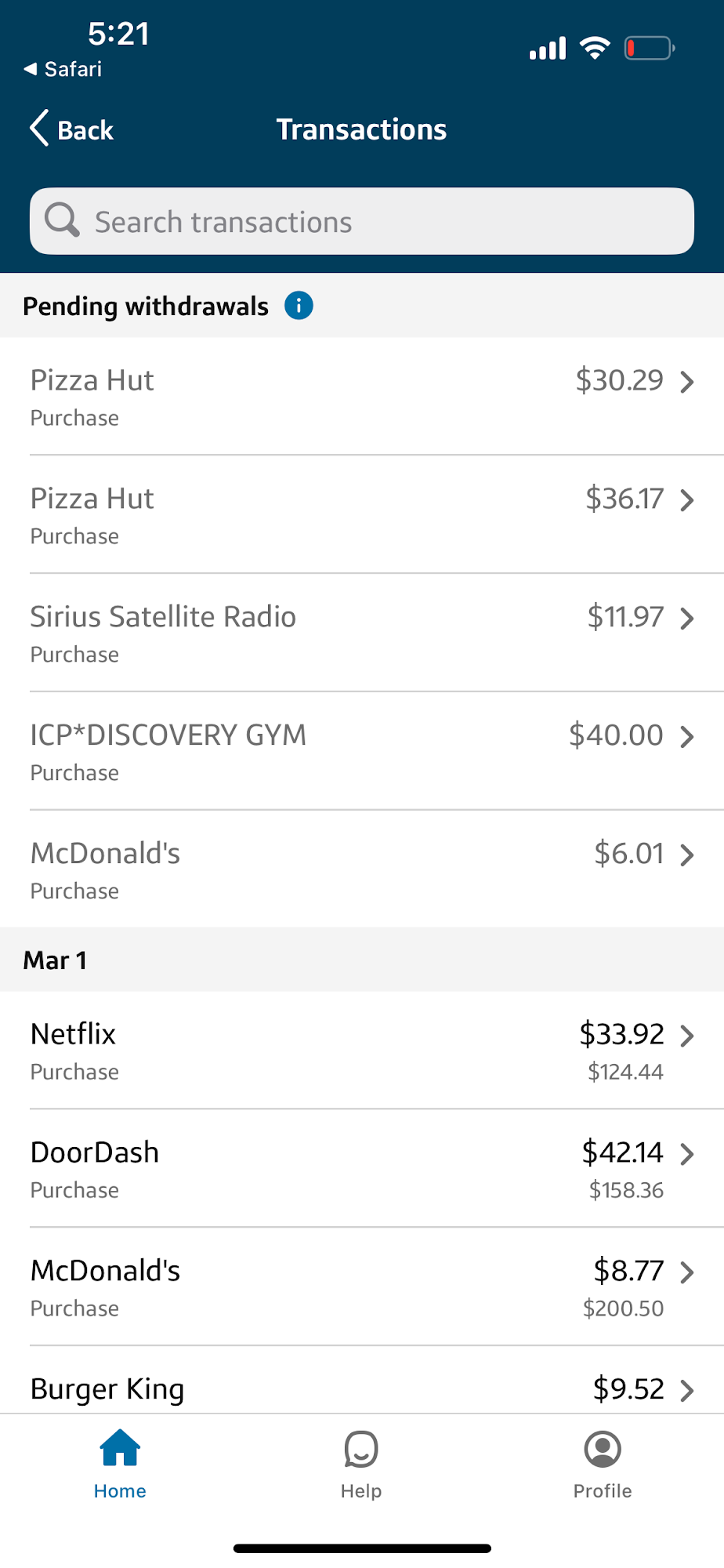Tap the back arrow icon at top left
The height and width of the screenshot is (1568, 724).
(x=38, y=128)
